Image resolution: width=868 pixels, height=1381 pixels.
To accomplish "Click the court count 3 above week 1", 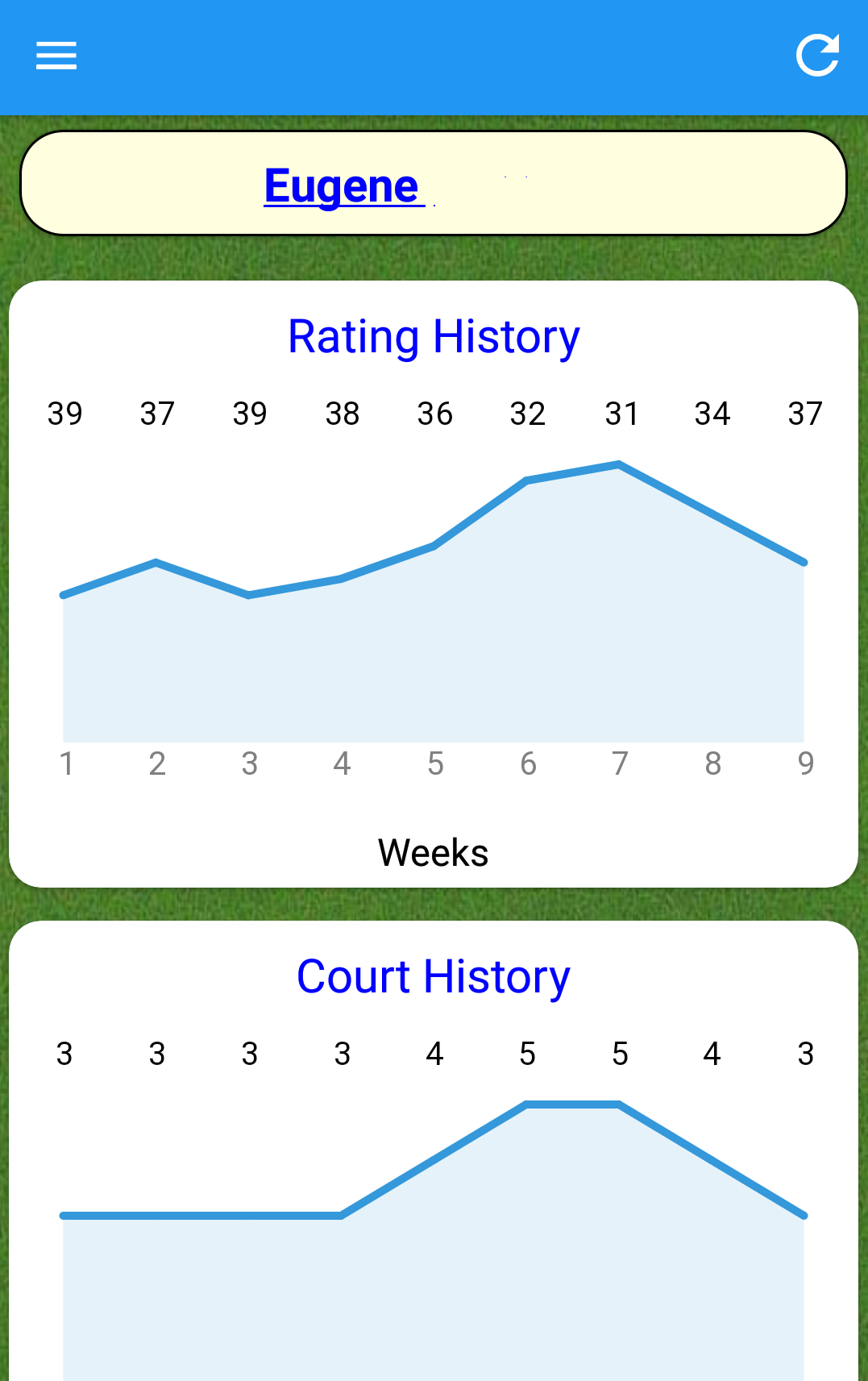I will pyautogui.click(x=64, y=1054).
